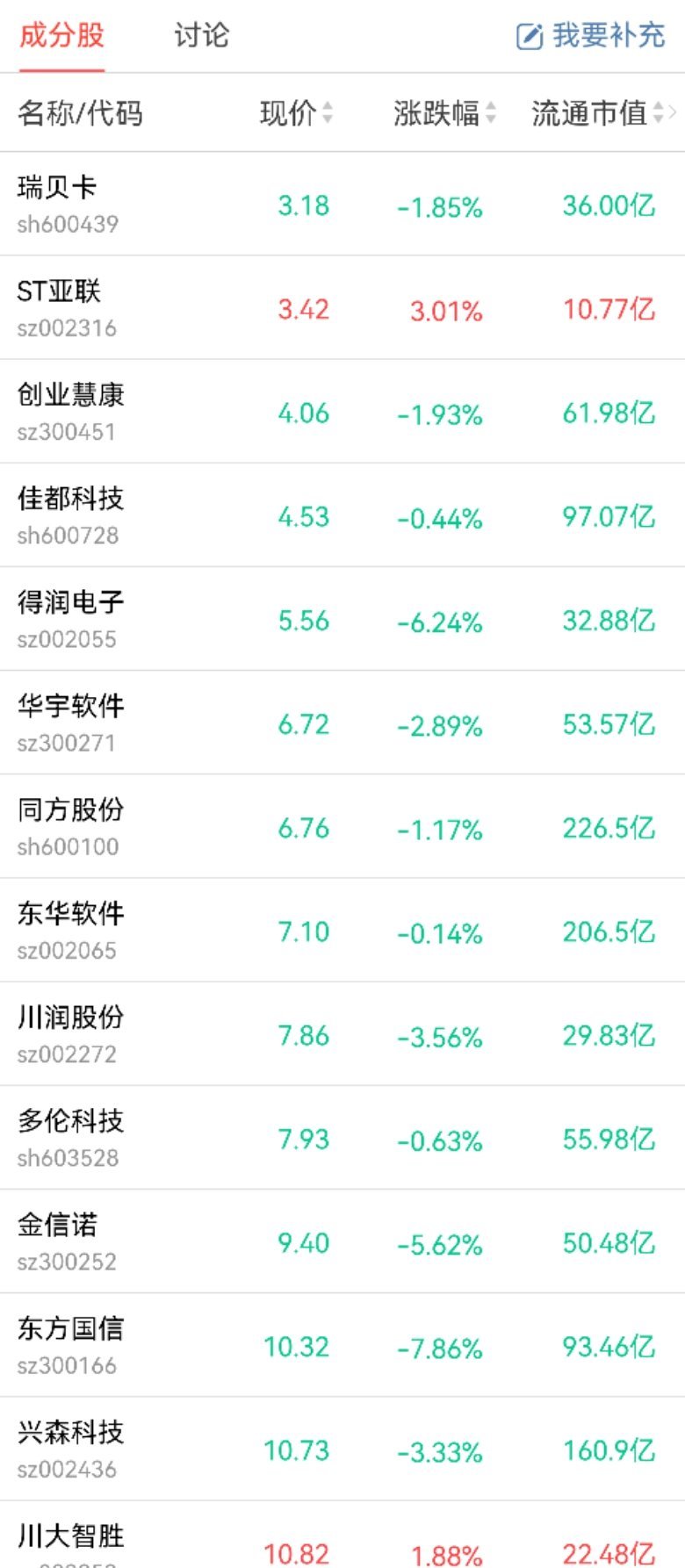Open the 华宇软件 stock row

[342, 723]
